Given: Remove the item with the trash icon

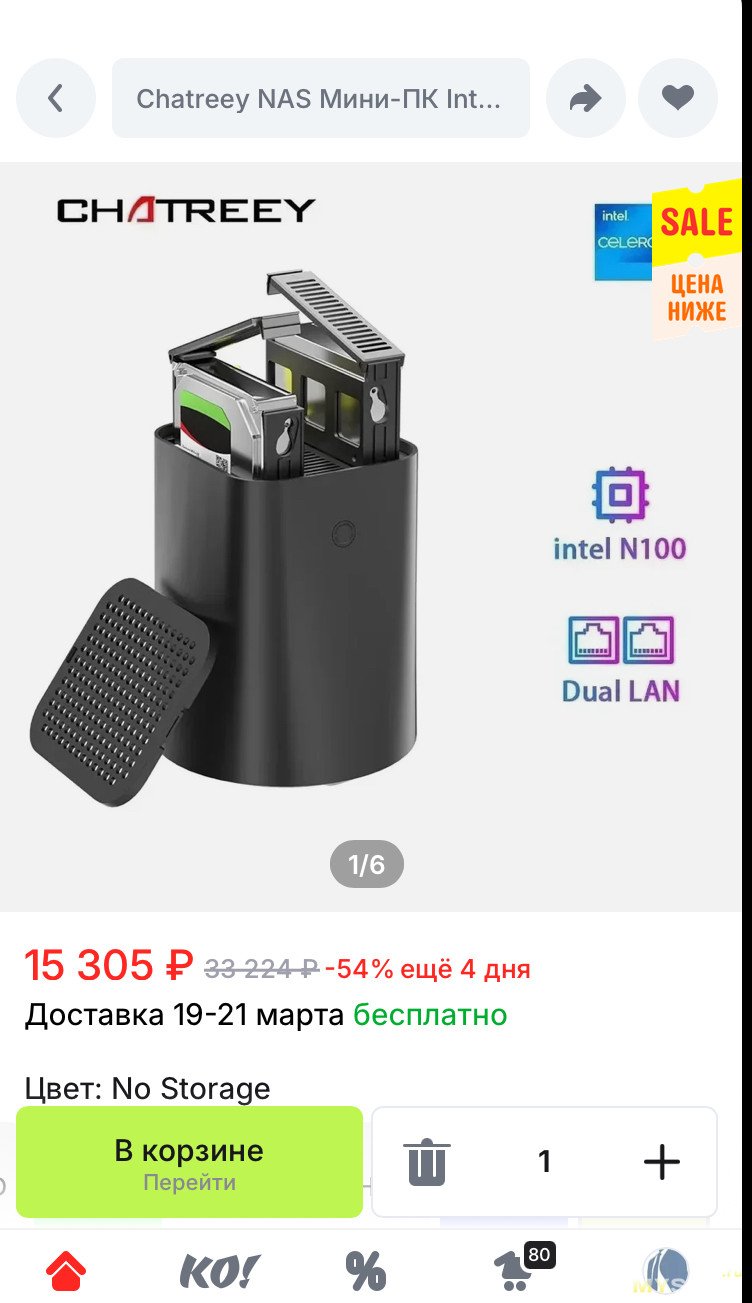Looking at the screenshot, I should pos(427,1162).
